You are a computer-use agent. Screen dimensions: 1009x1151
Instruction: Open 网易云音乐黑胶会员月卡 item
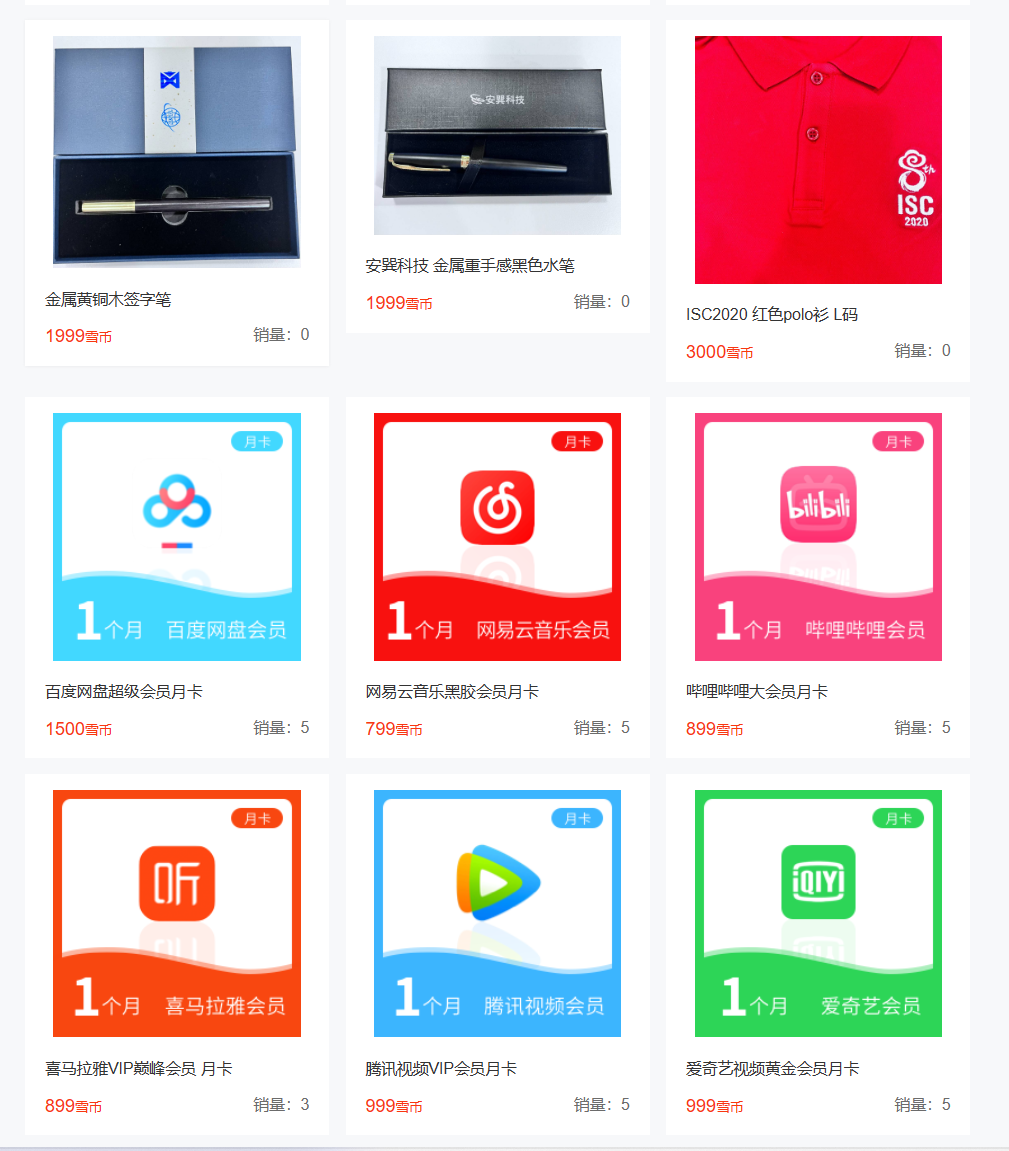click(497, 537)
